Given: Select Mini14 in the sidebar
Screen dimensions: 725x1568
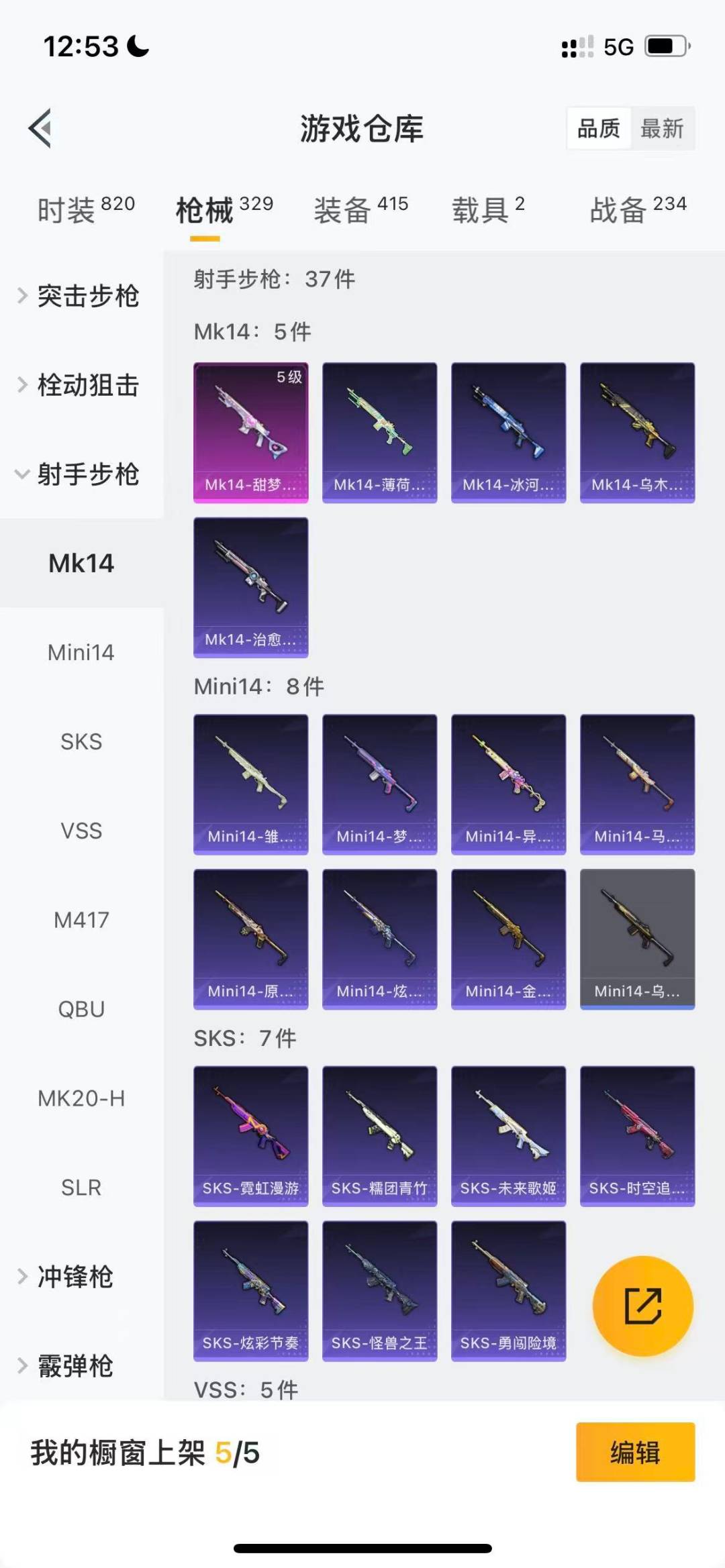Looking at the screenshot, I should click(81, 651).
